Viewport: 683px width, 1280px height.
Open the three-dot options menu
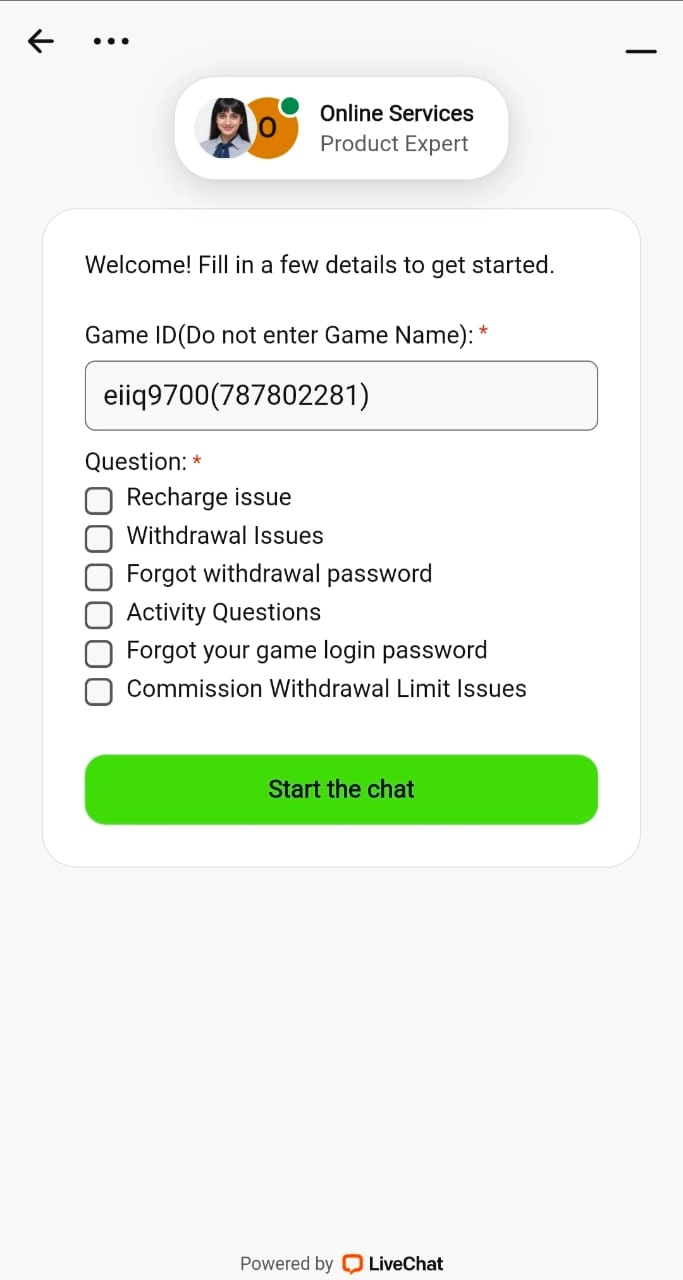pyautogui.click(x=111, y=41)
